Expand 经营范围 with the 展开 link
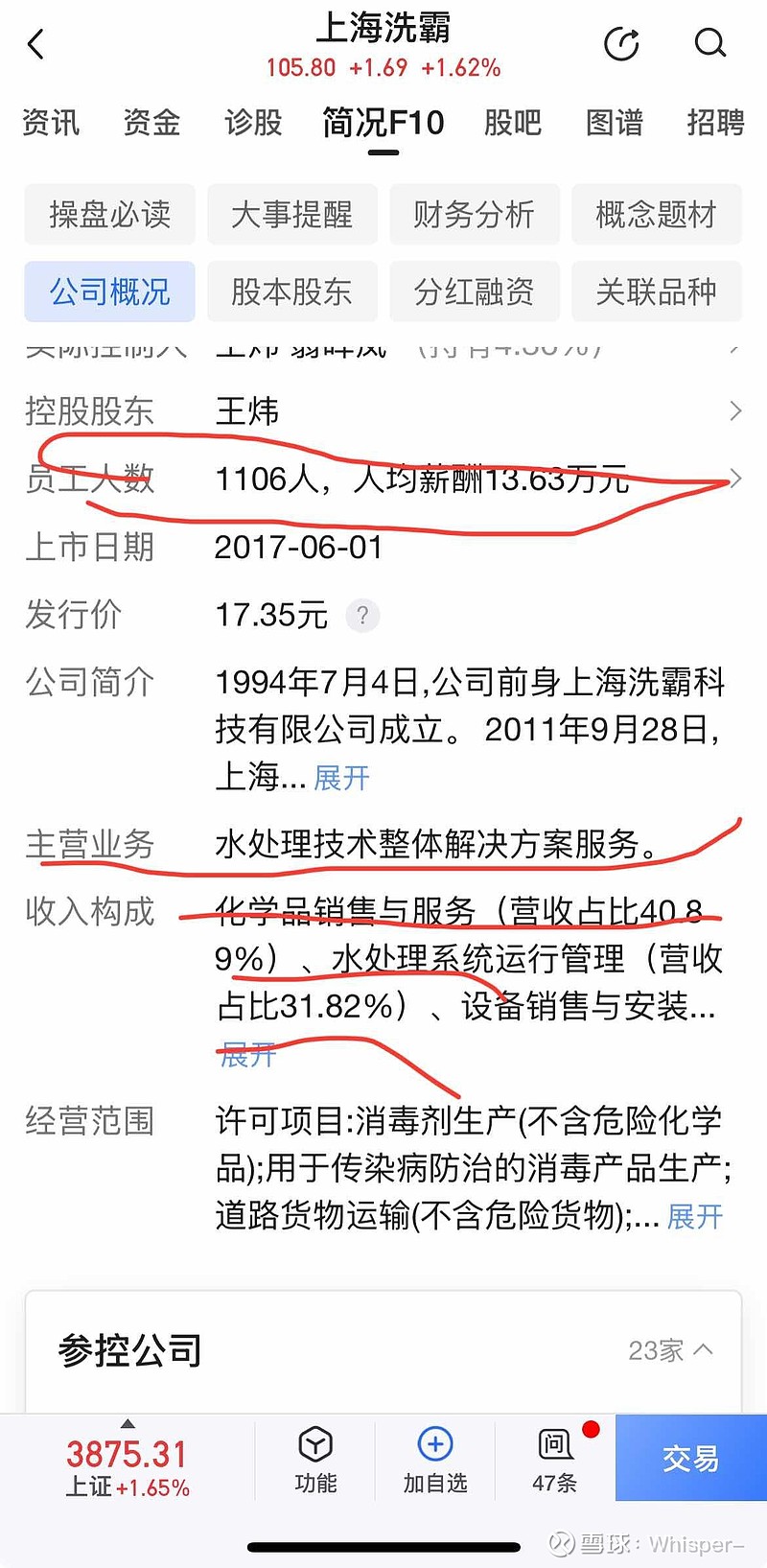This screenshot has height=1568, width=767. pos(692,1216)
